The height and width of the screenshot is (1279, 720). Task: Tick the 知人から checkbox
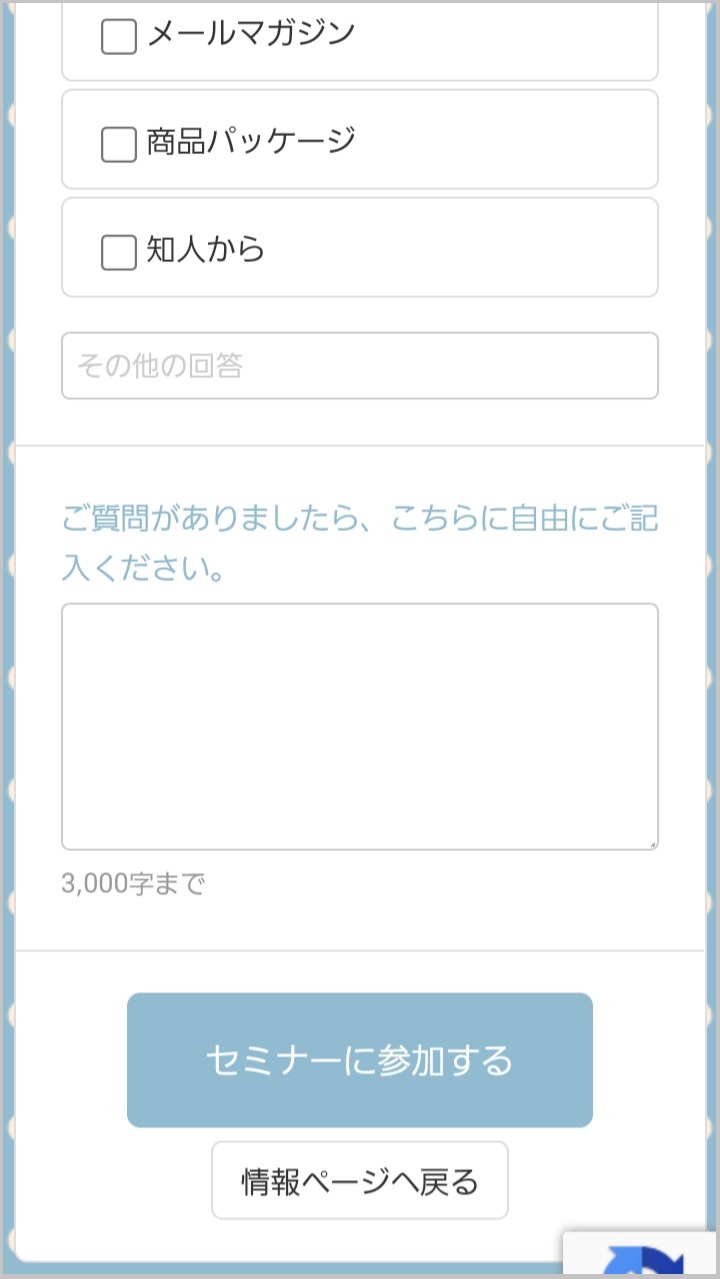(119, 252)
